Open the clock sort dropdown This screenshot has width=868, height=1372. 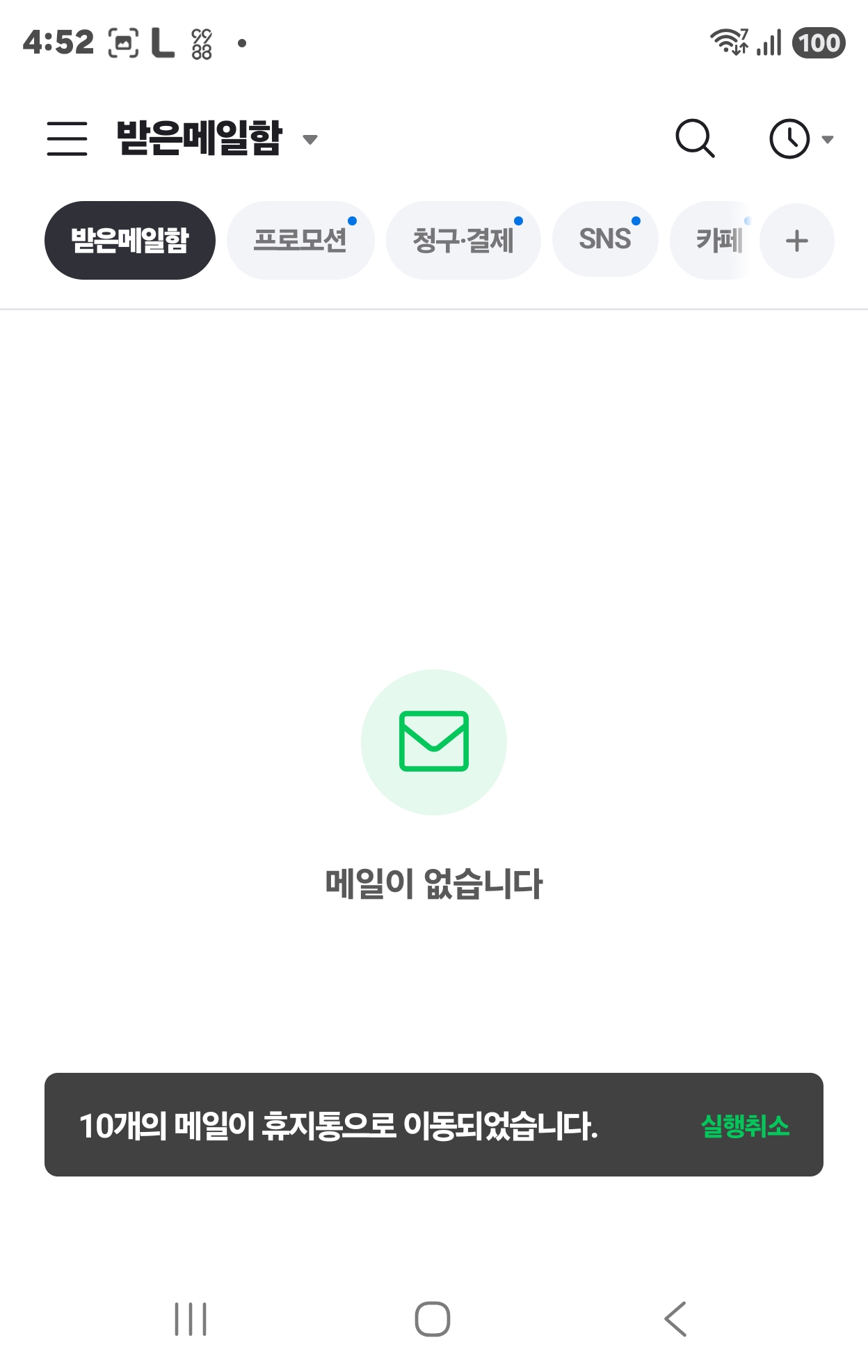801,139
